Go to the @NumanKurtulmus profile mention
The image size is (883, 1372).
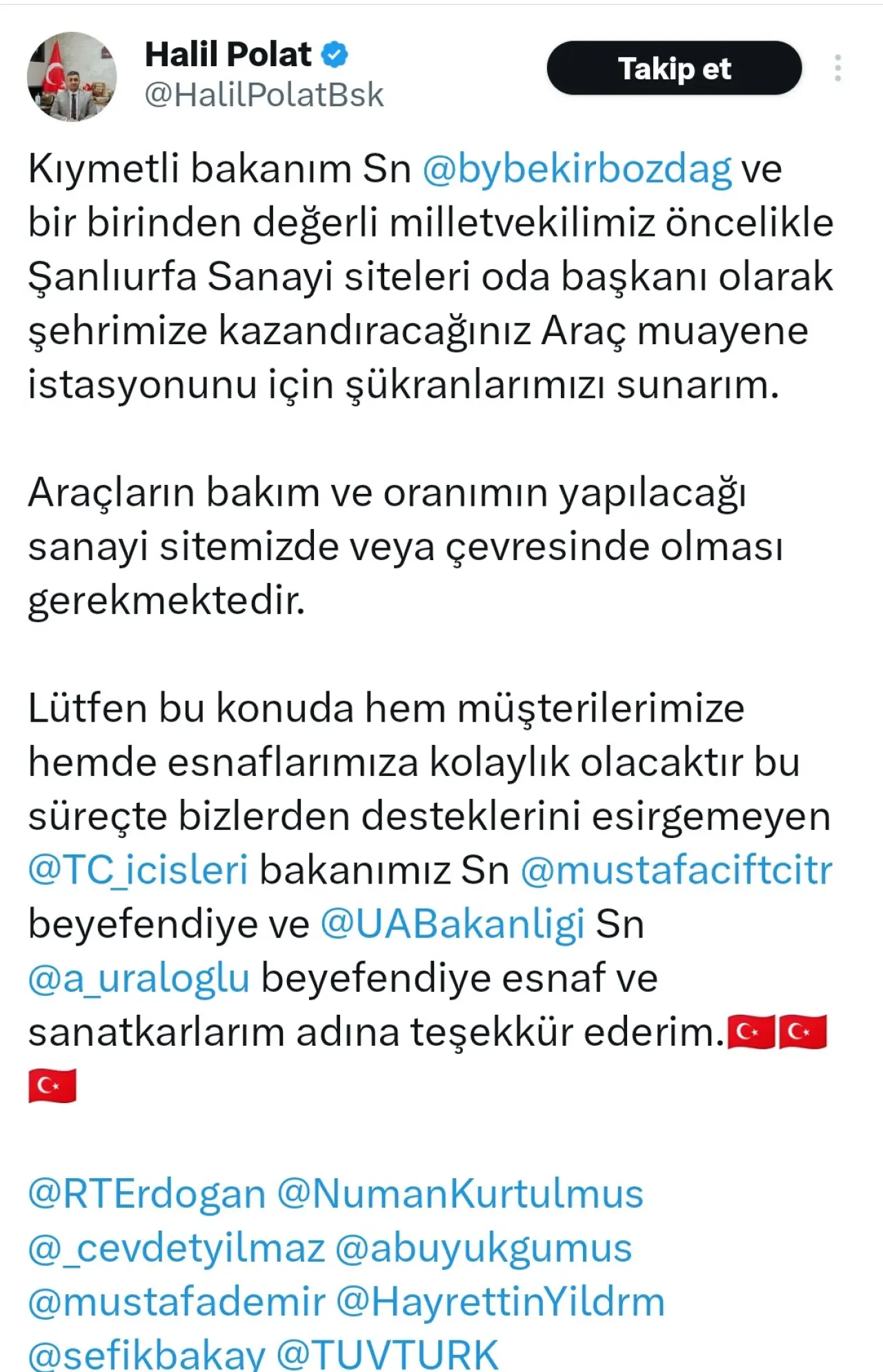click(x=460, y=1194)
